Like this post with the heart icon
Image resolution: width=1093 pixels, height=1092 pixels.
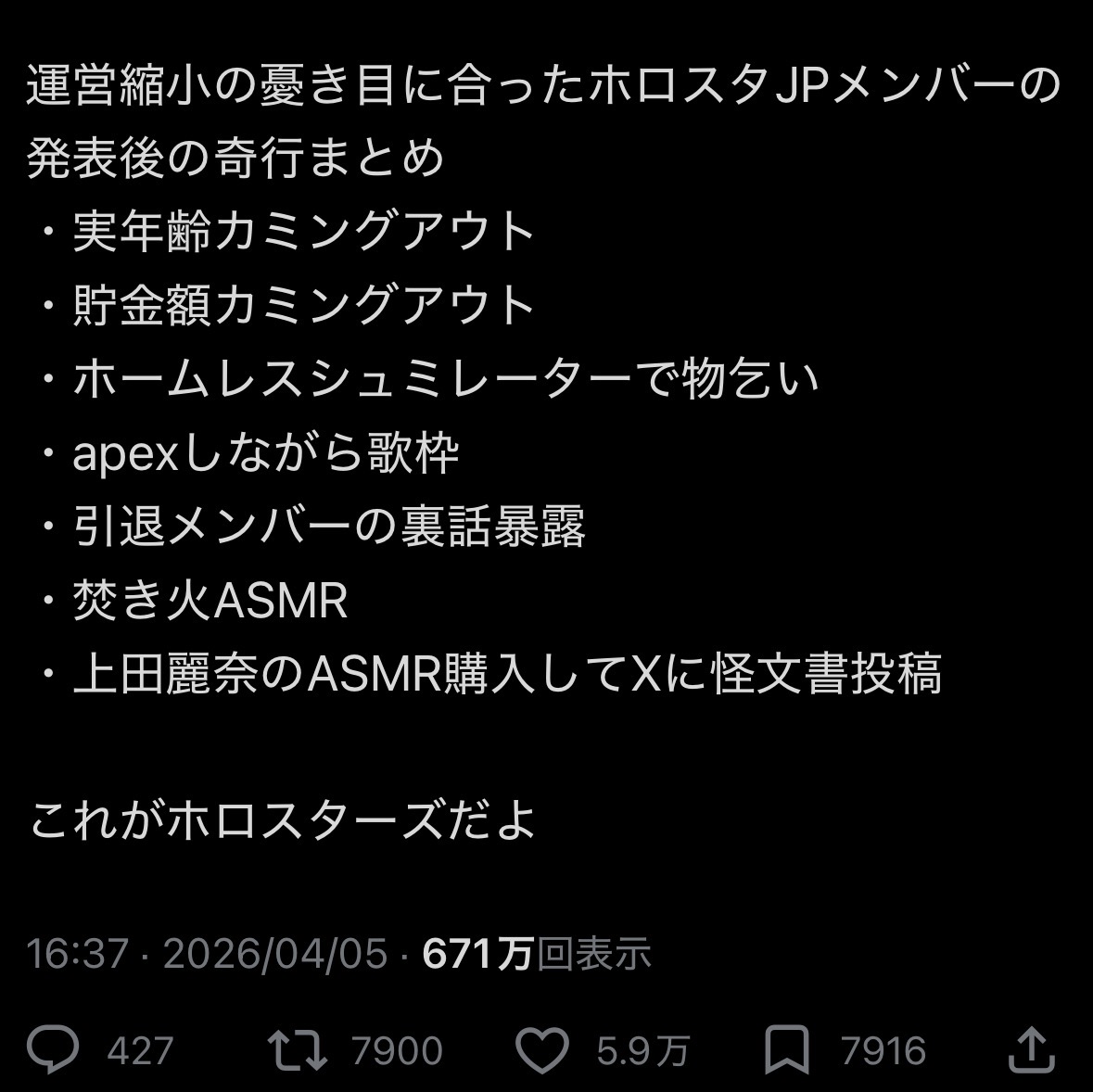coord(541,1050)
